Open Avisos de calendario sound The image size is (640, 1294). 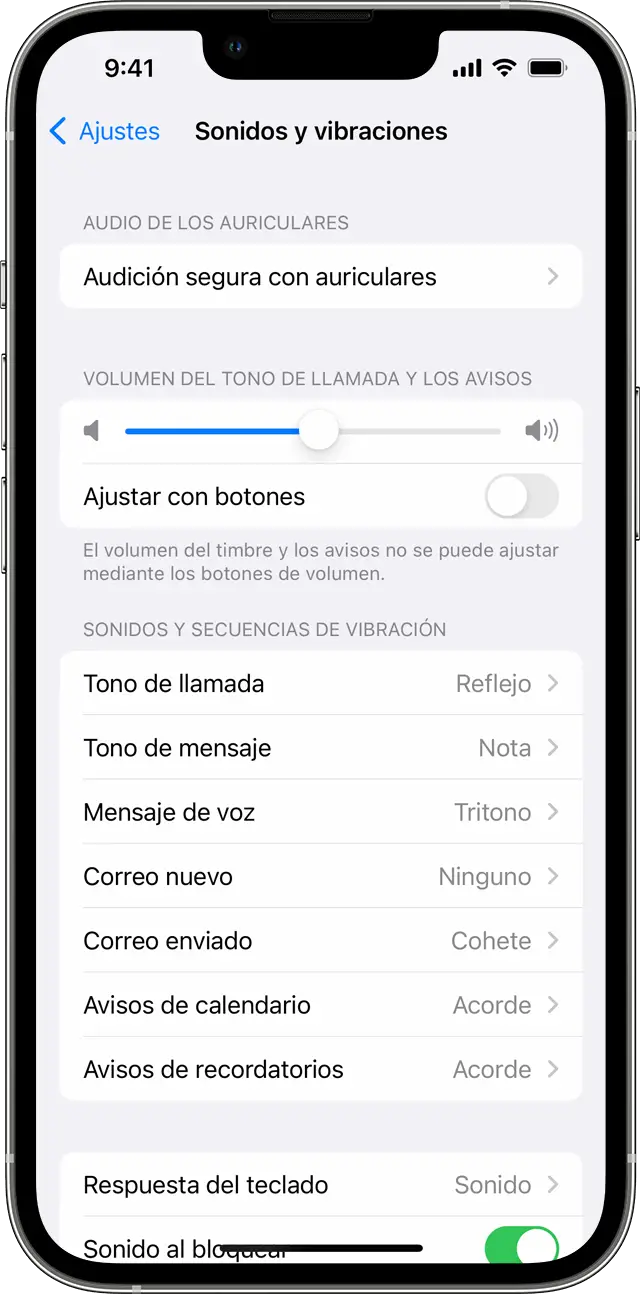(x=321, y=1005)
